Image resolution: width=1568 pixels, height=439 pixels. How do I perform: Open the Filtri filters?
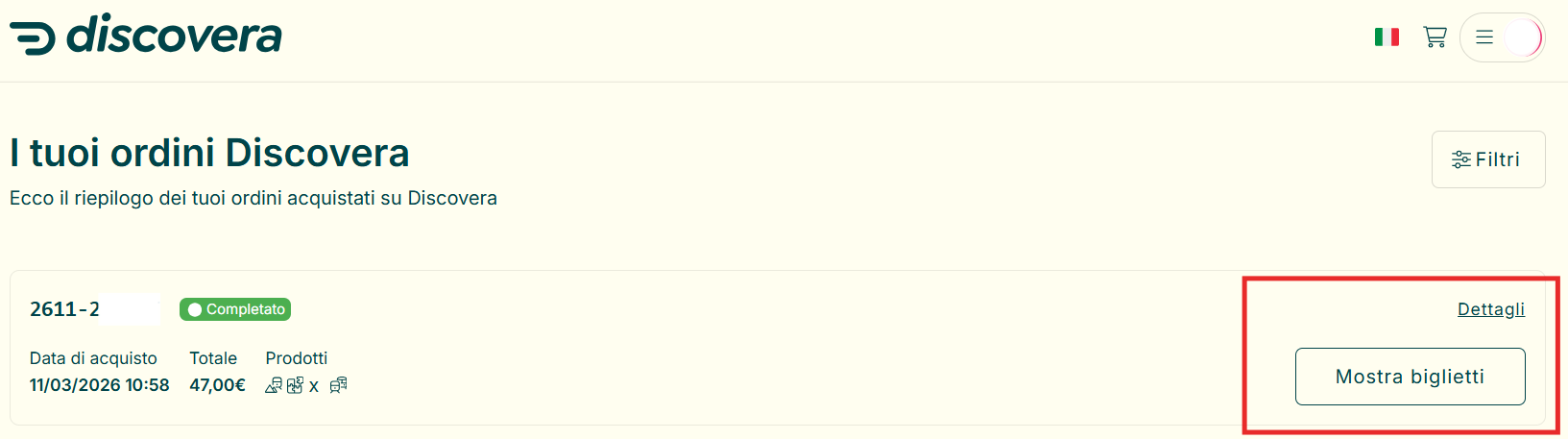(1487, 159)
